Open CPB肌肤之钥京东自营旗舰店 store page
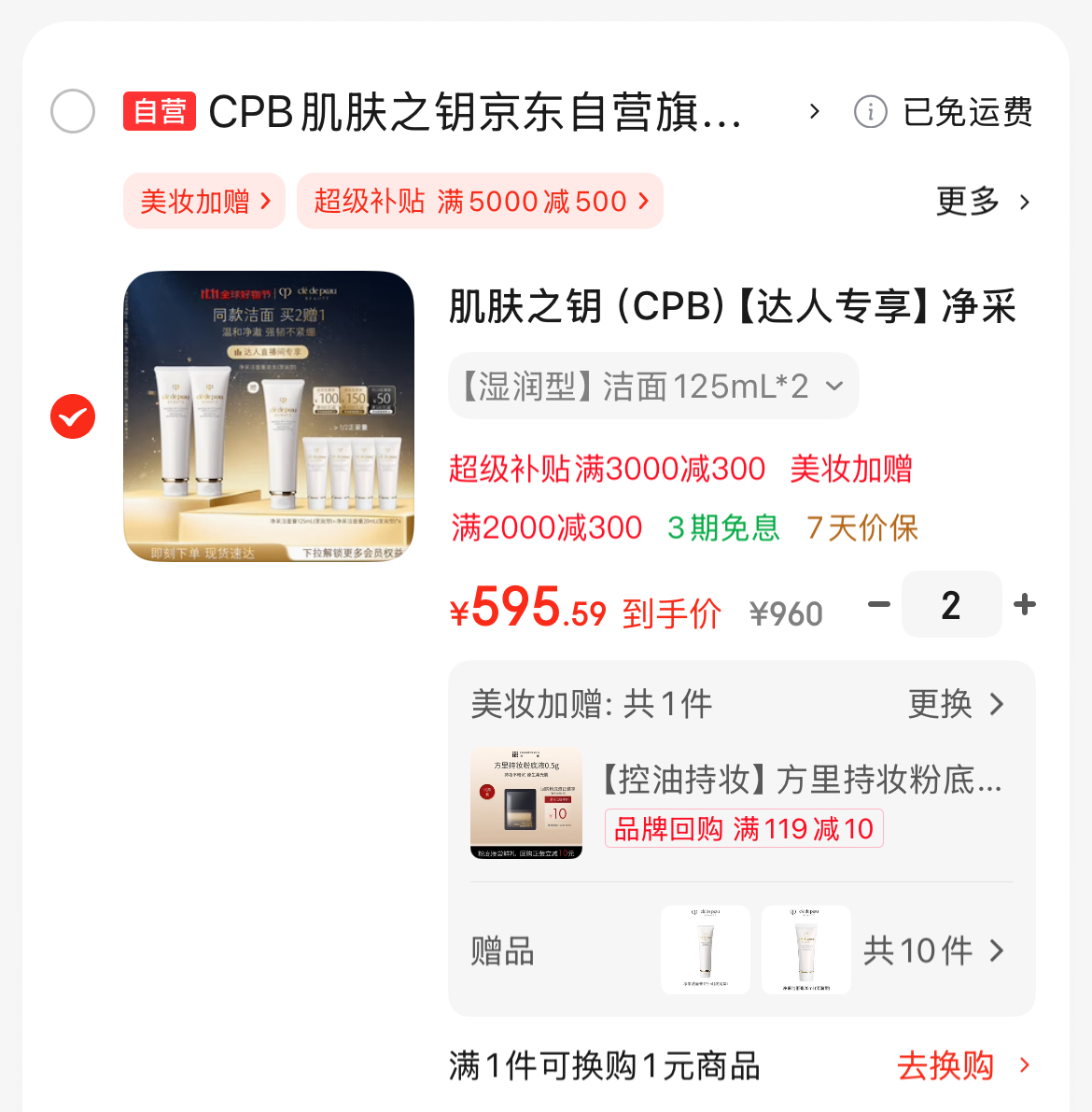Viewport: 1092px width, 1112px height. 474,112
